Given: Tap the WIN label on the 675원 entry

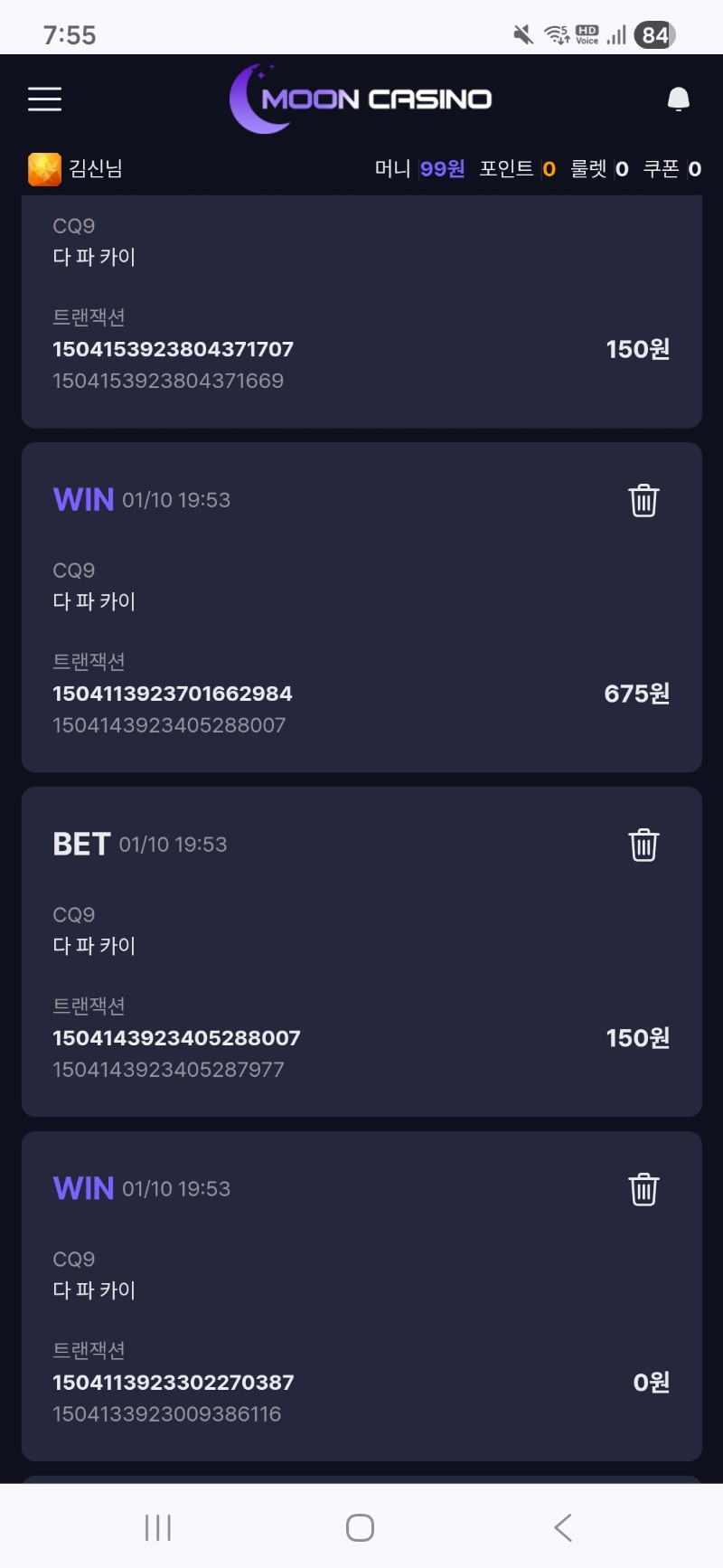Looking at the screenshot, I should tap(83, 499).
